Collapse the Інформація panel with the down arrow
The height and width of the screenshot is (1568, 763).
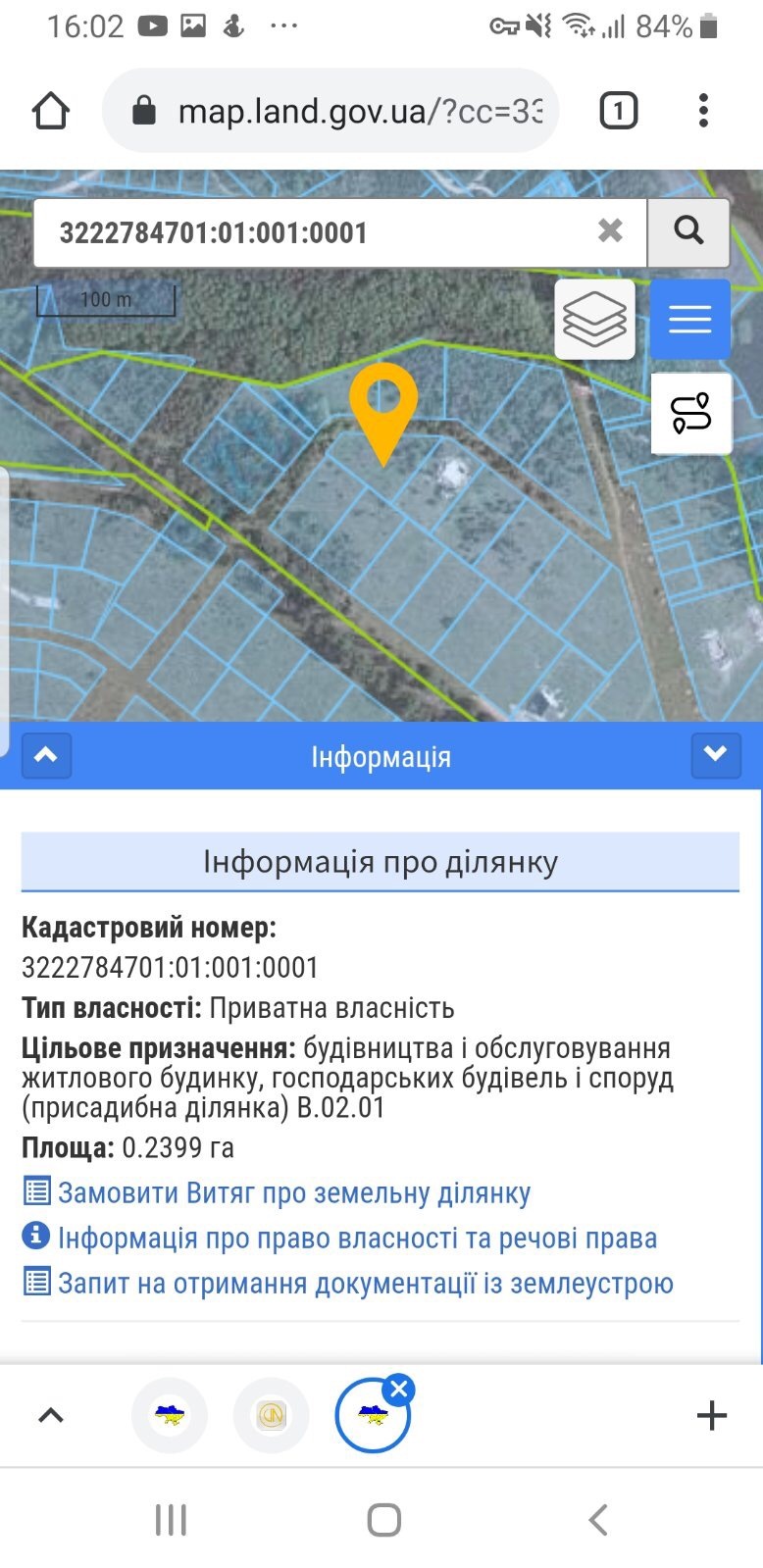click(715, 755)
